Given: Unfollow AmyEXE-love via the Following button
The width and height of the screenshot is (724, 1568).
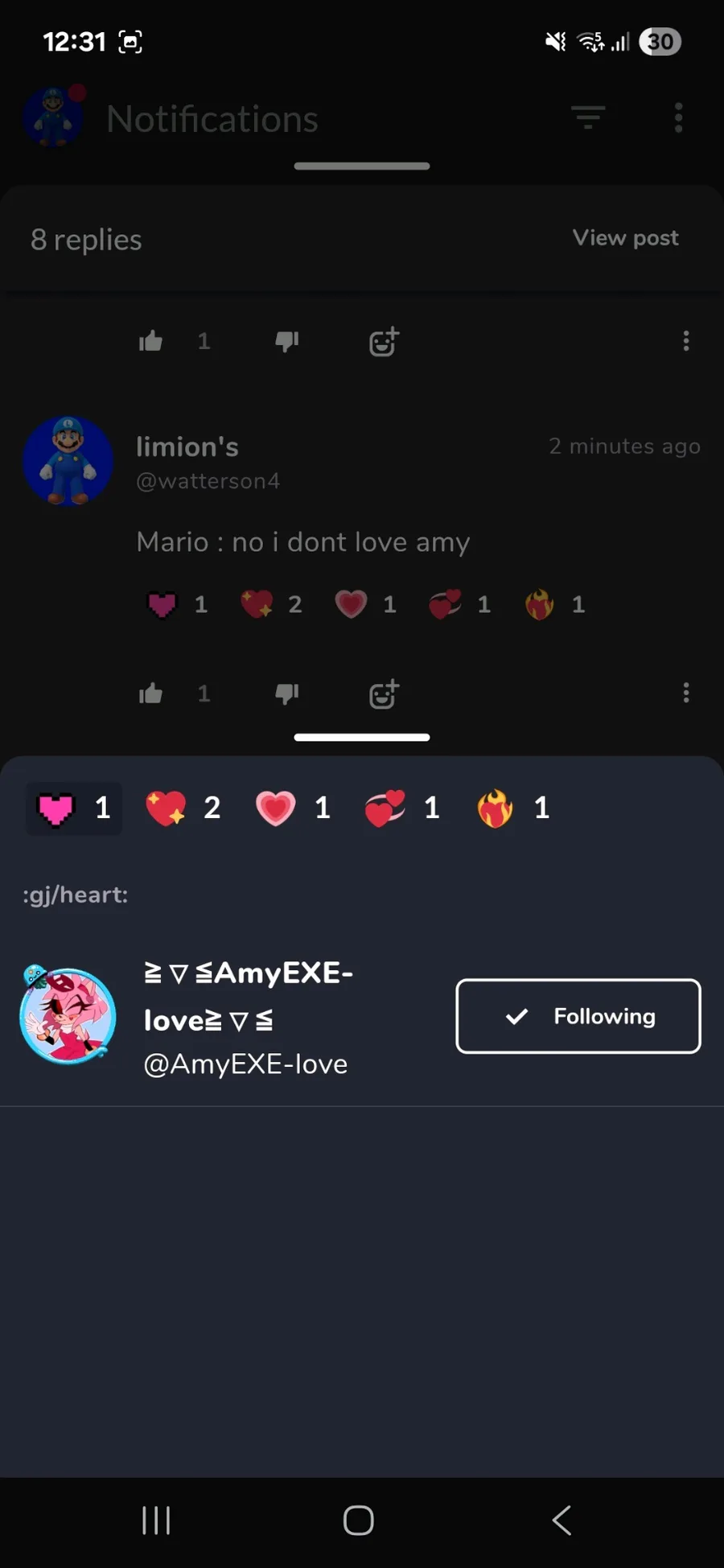Looking at the screenshot, I should [x=578, y=1016].
